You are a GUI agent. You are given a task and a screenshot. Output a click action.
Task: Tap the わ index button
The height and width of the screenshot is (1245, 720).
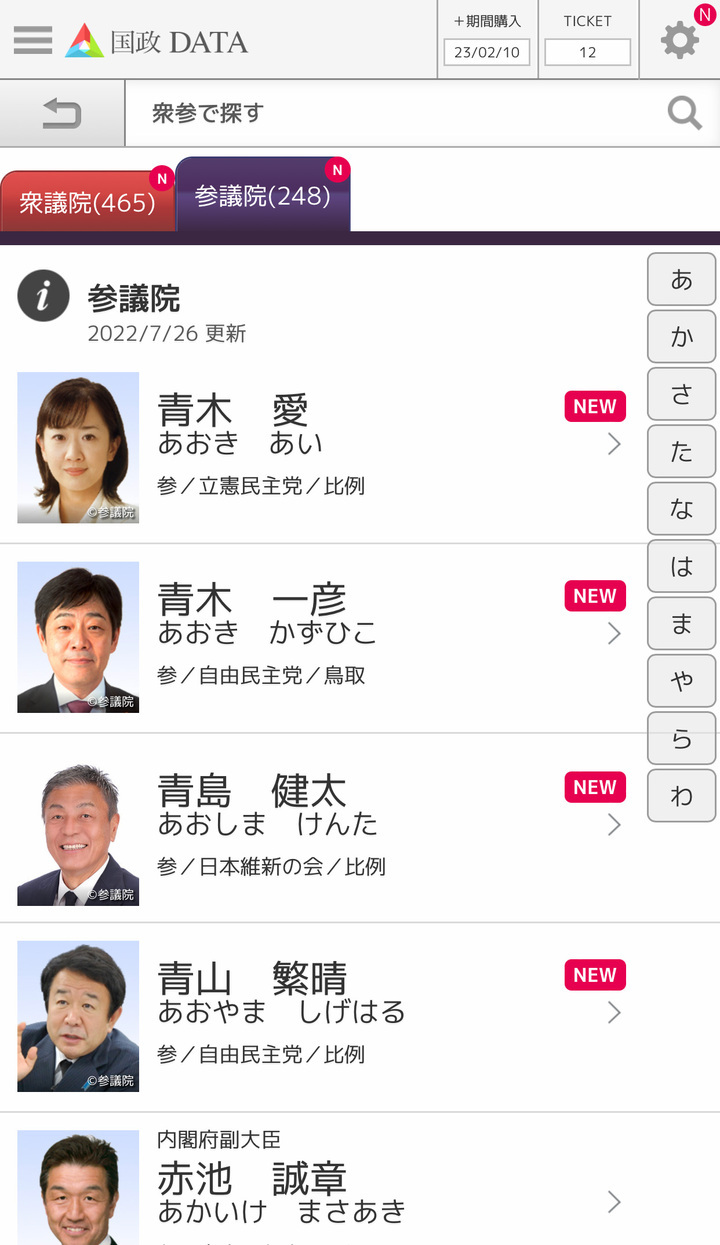click(x=682, y=796)
